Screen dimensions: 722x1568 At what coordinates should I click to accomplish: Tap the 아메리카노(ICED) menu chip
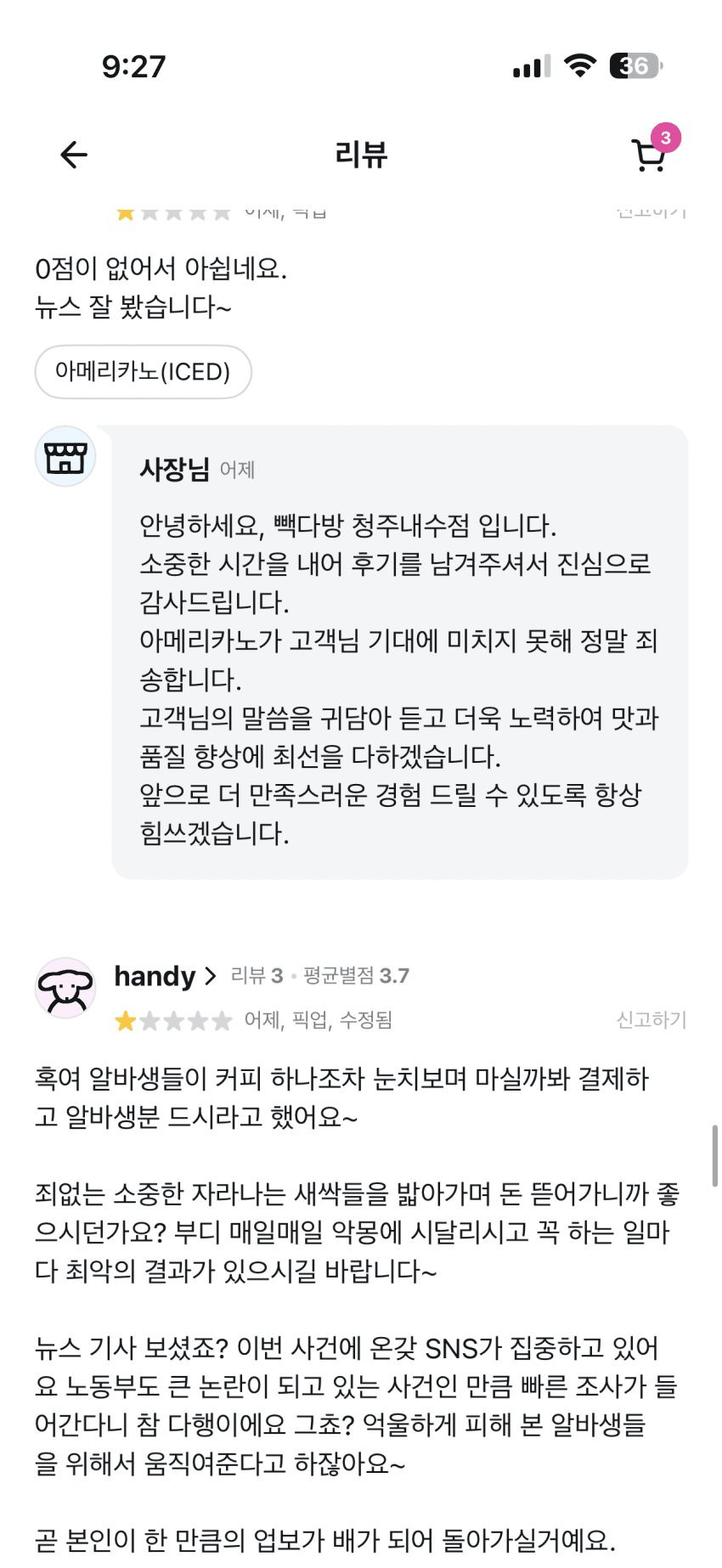143,372
